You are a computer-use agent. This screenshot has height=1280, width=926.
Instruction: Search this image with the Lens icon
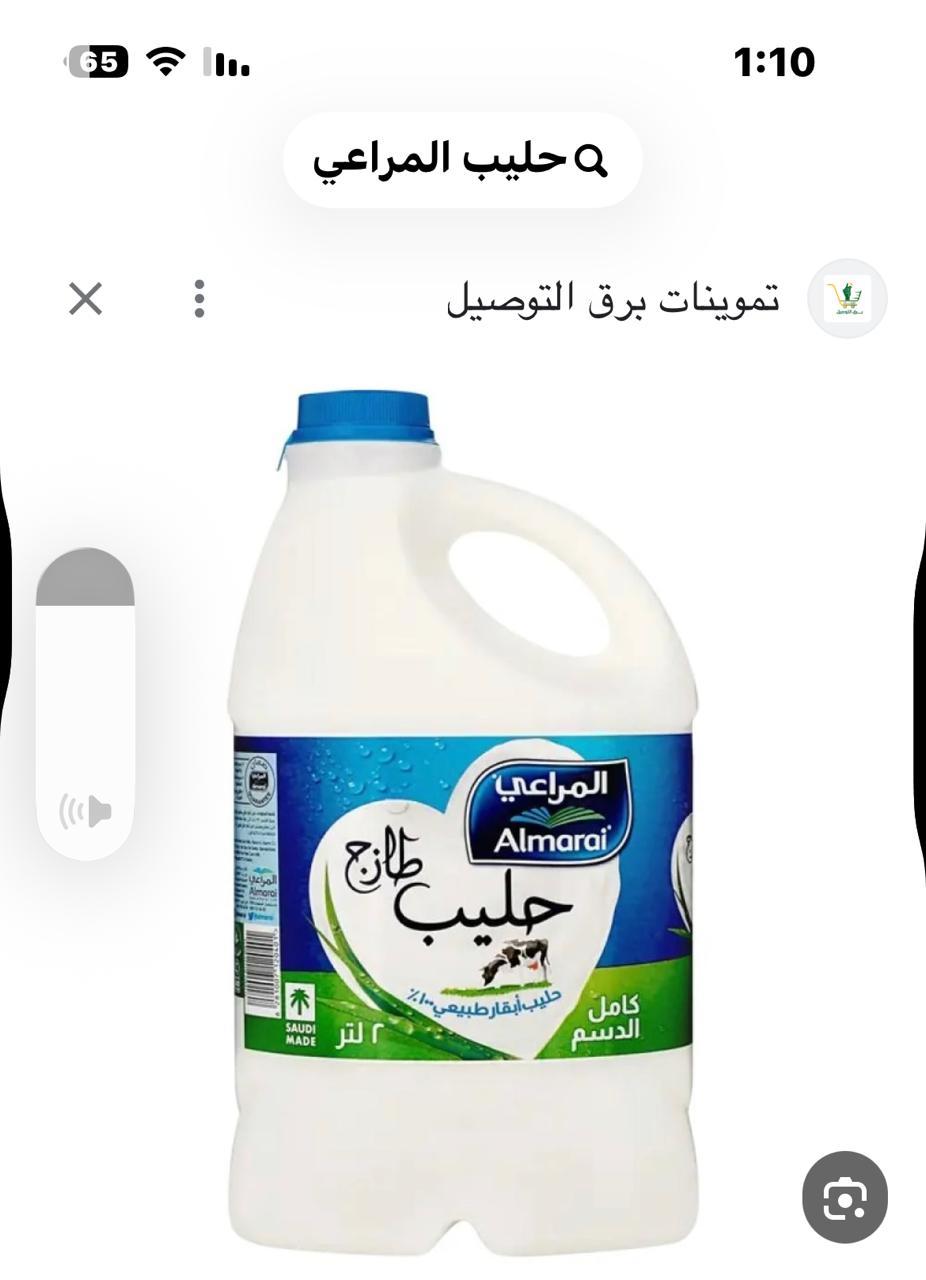(x=845, y=1197)
